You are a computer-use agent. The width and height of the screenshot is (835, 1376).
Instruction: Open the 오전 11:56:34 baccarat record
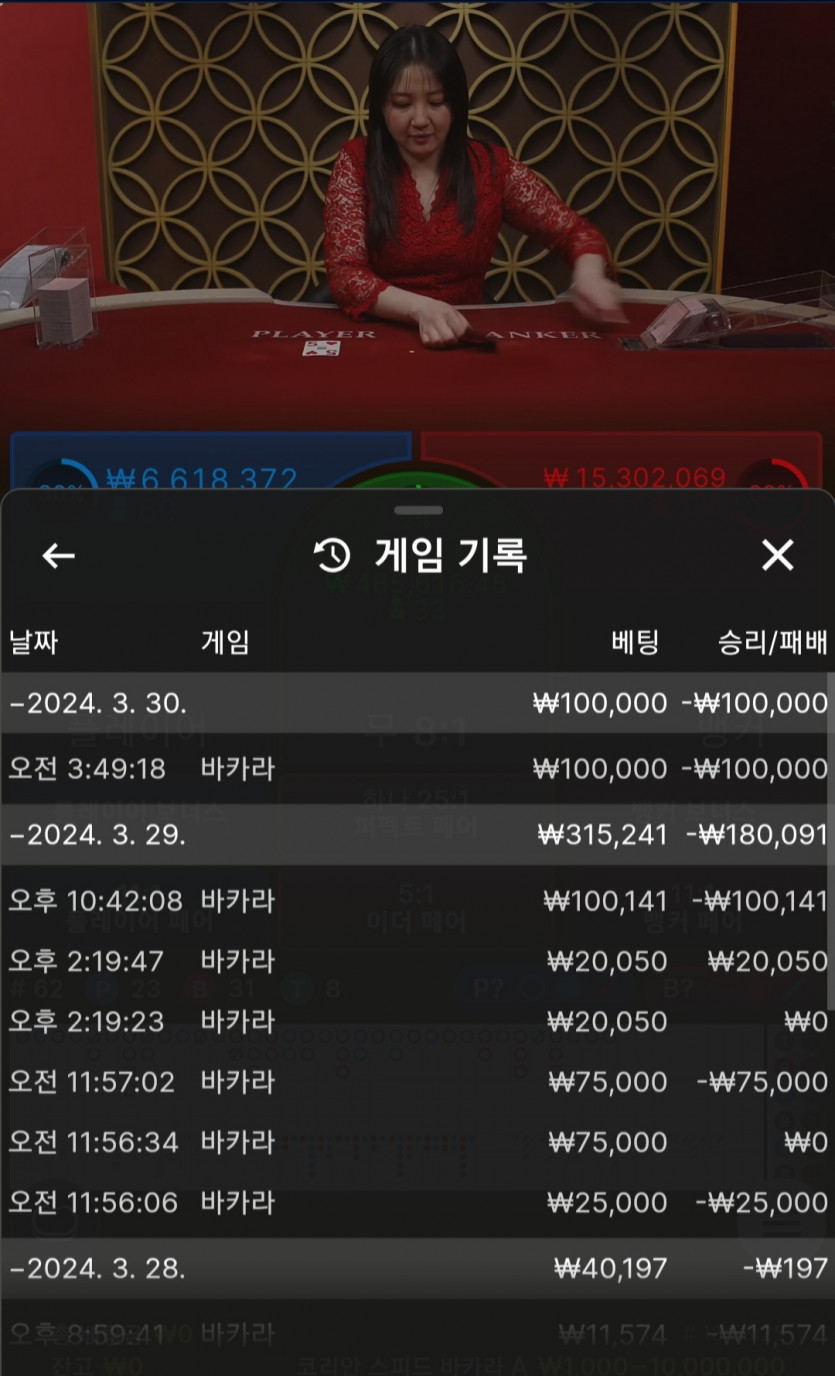[x=416, y=1142]
